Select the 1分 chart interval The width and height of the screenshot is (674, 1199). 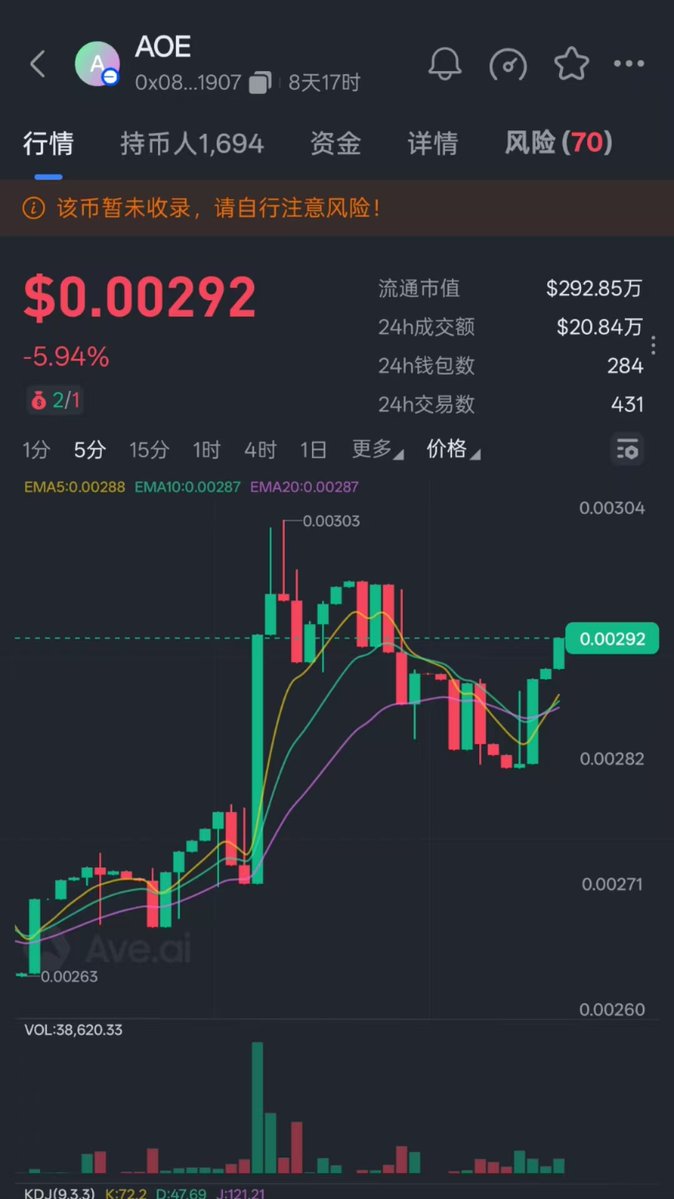(36, 450)
